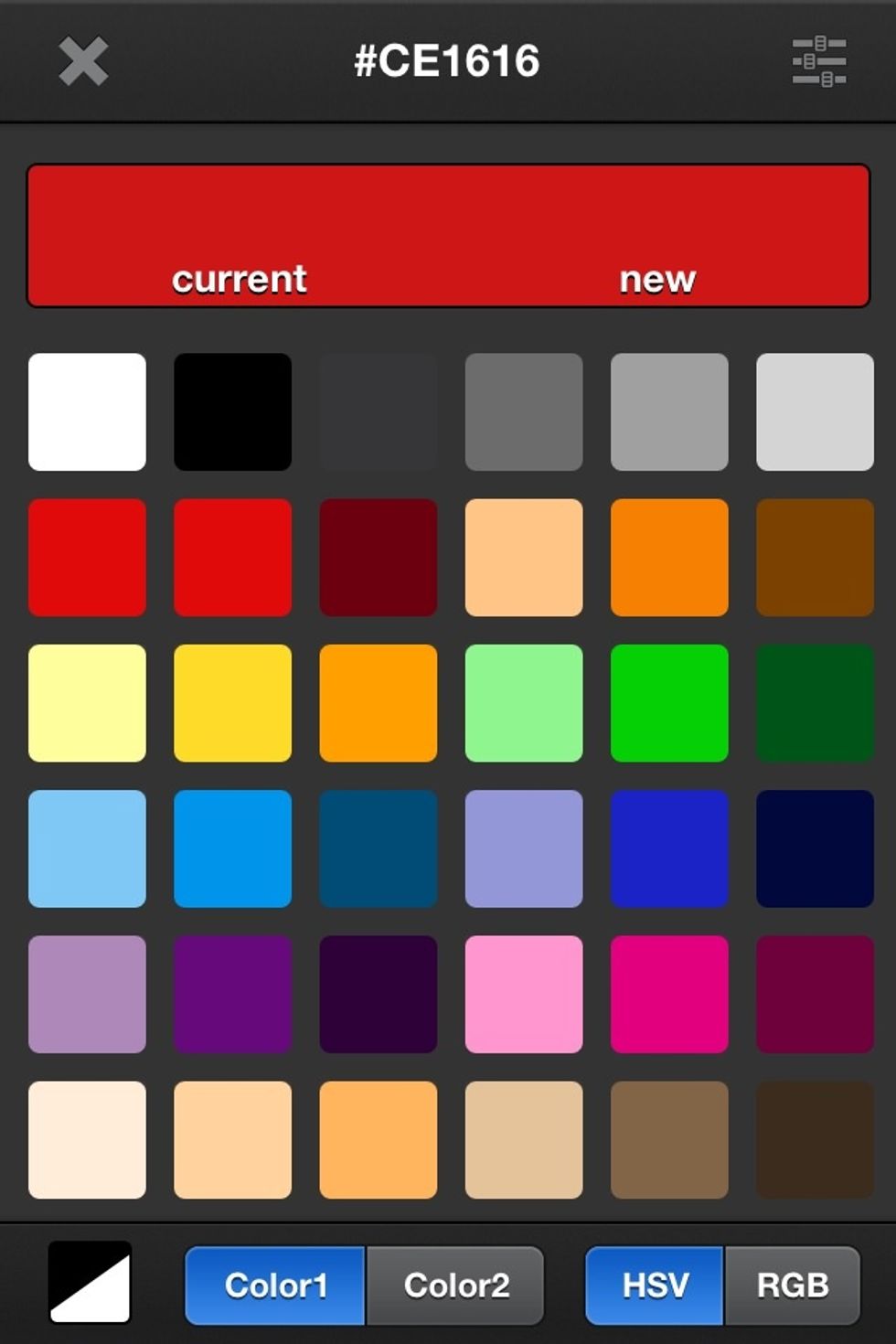Select the navy blue swatch
896x1344 pixels.
point(815,848)
